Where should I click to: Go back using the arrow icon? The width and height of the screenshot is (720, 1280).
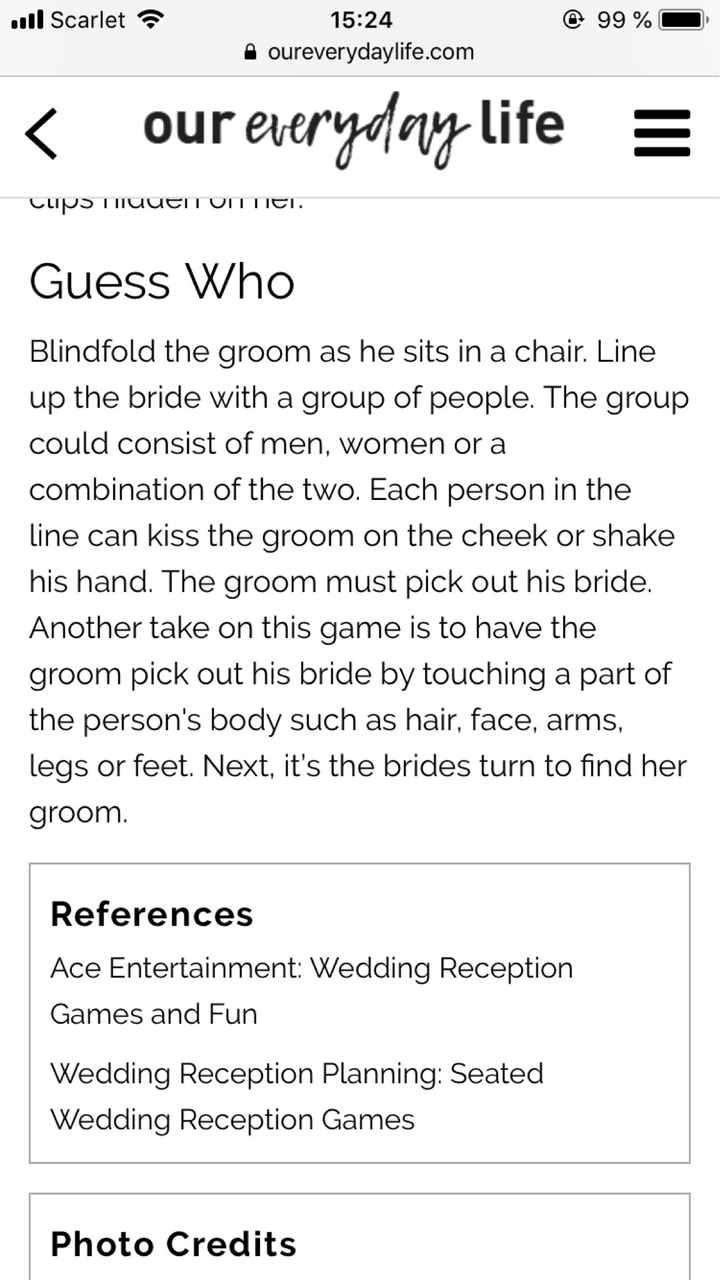click(x=42, y=133)
